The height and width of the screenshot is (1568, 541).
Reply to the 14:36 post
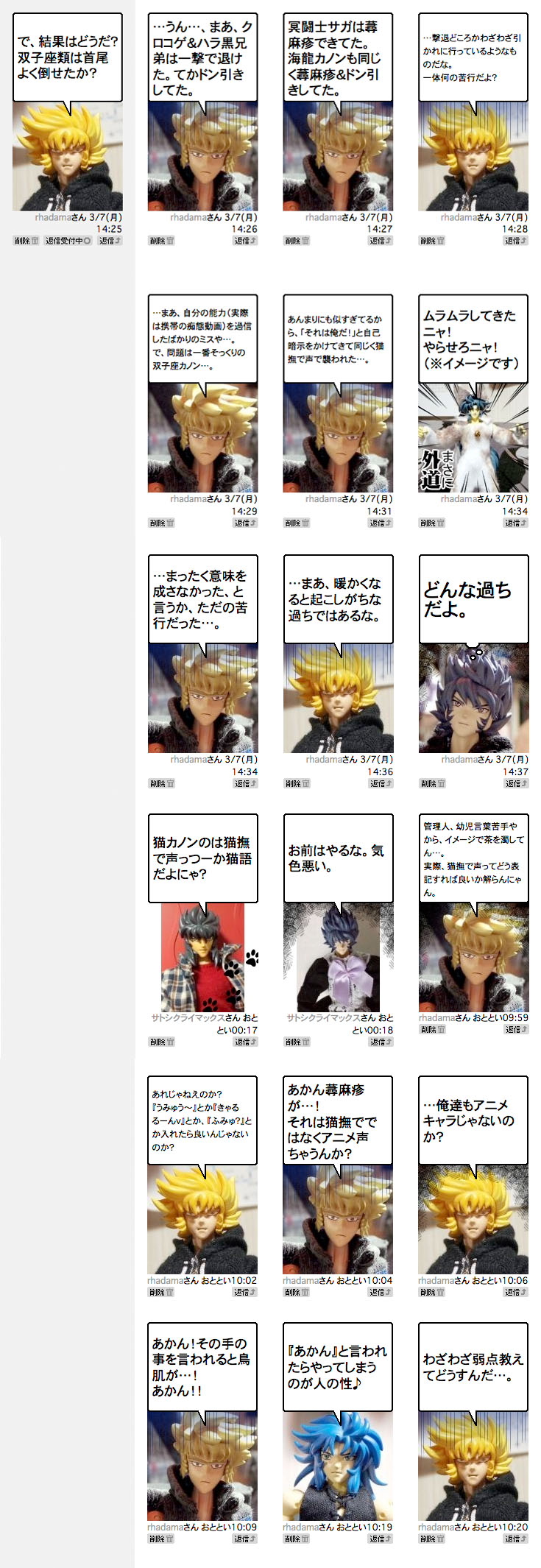tap(381, 783)
